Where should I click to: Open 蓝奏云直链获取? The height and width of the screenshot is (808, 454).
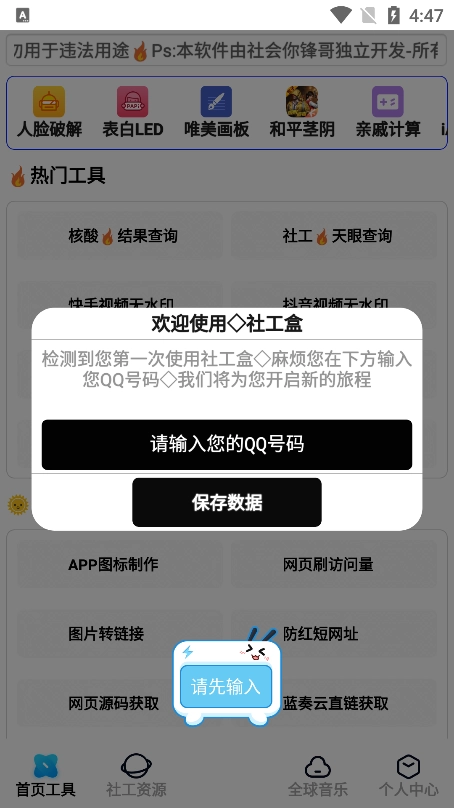pyautogui.click(x=334, y=703)
